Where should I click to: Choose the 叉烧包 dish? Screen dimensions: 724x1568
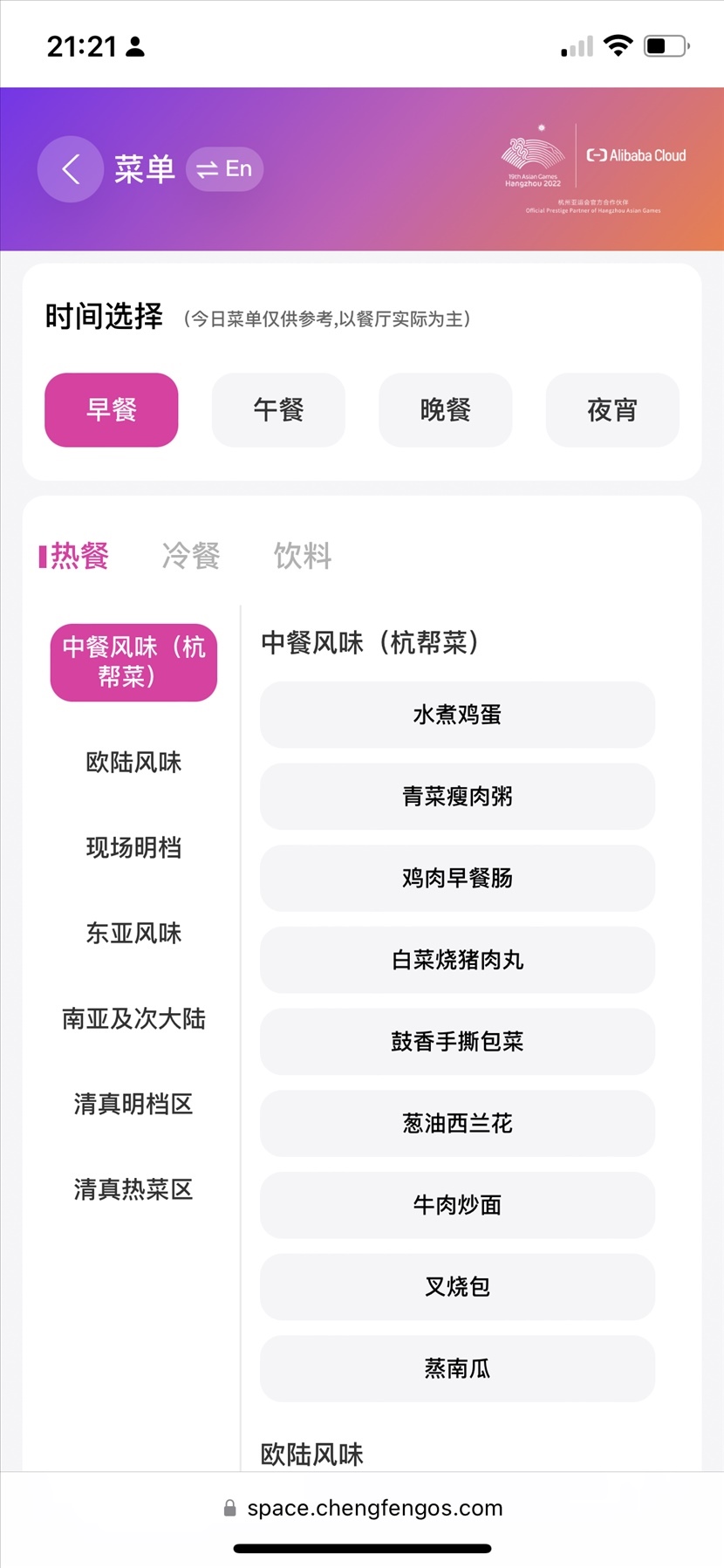click(x=457, y=1287)
